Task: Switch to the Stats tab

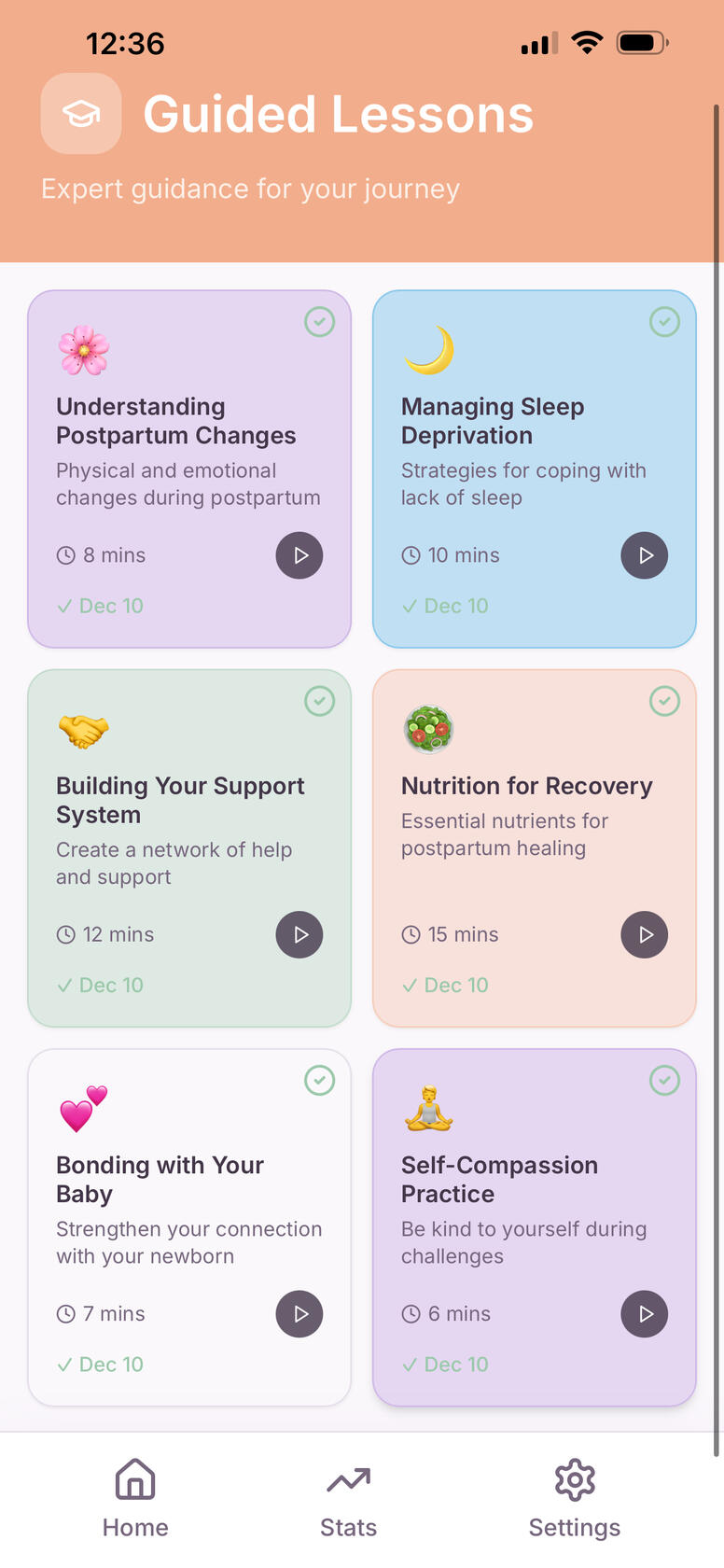Action: (348, 1499)
